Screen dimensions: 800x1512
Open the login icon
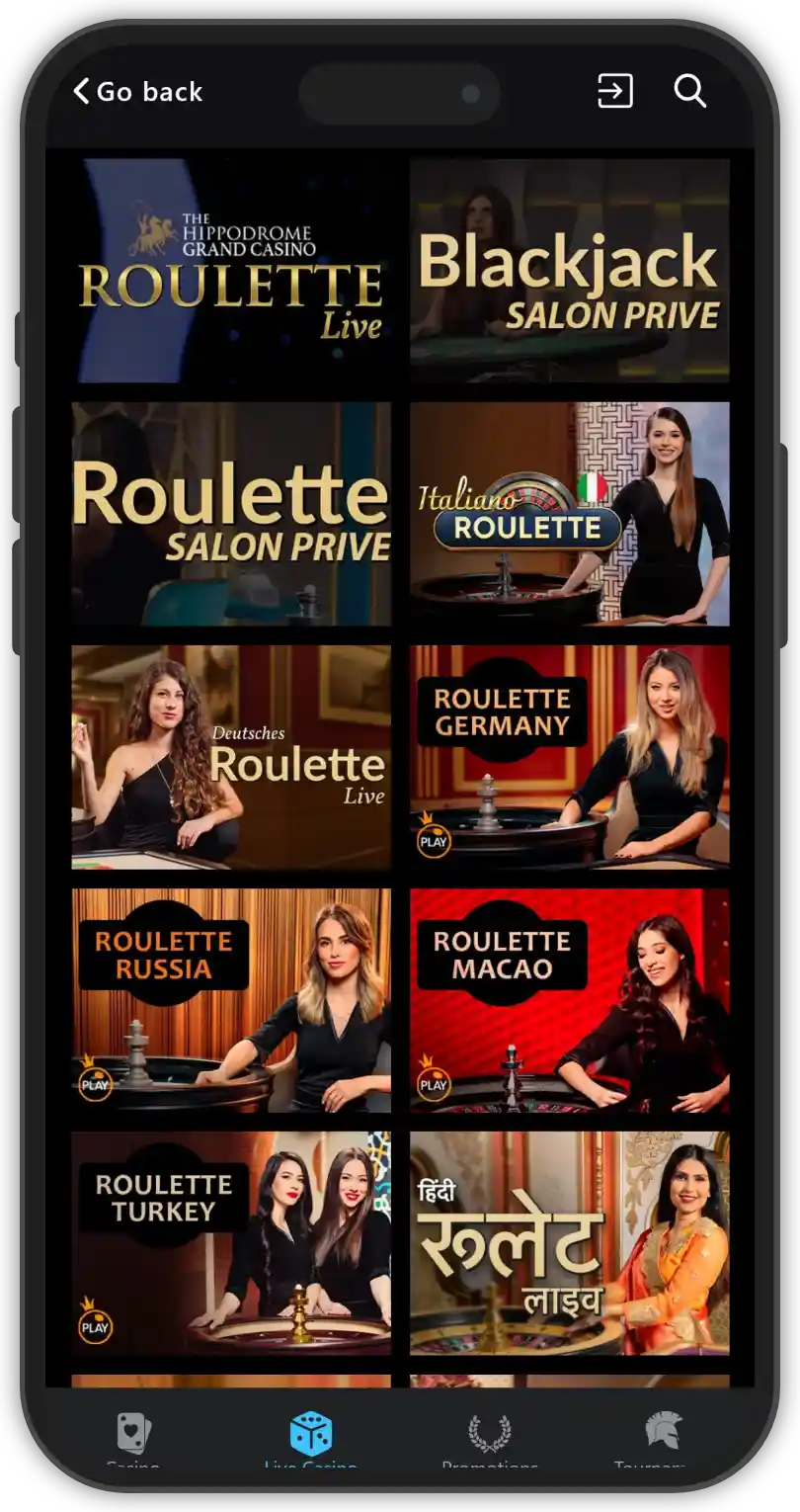click(614, 92)
